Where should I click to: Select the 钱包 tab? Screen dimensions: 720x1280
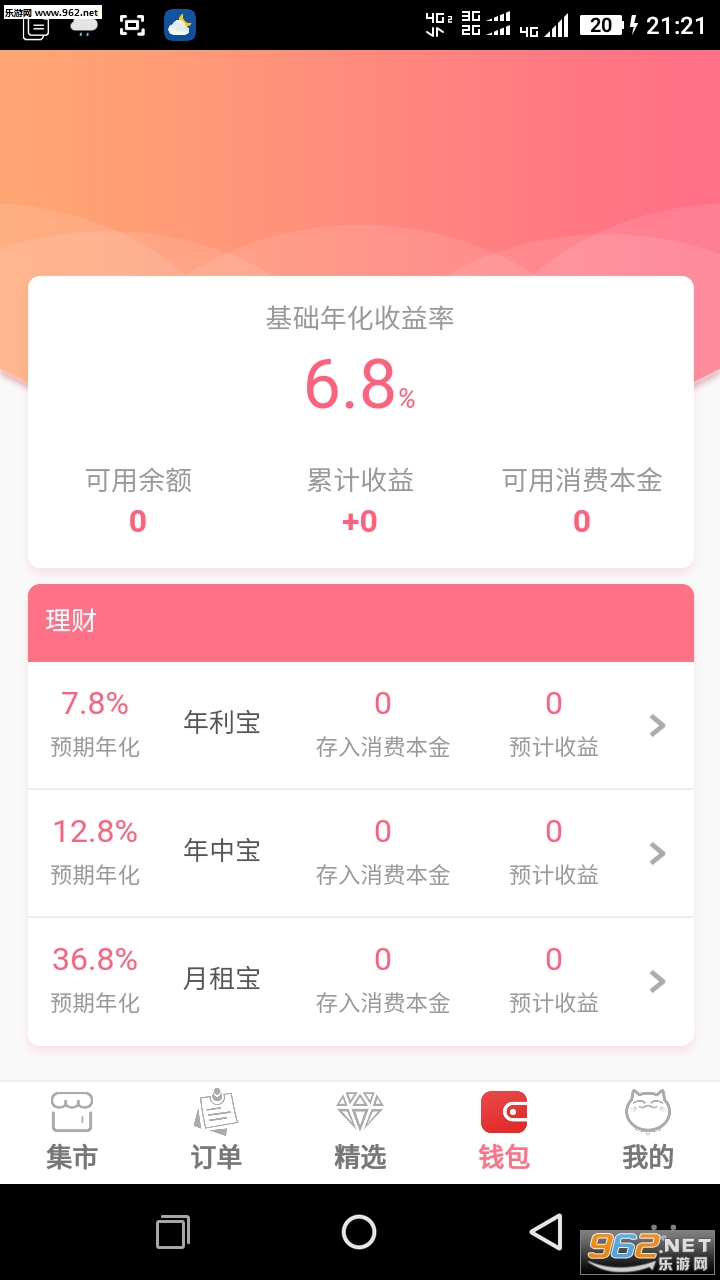tap(504, 1132)
